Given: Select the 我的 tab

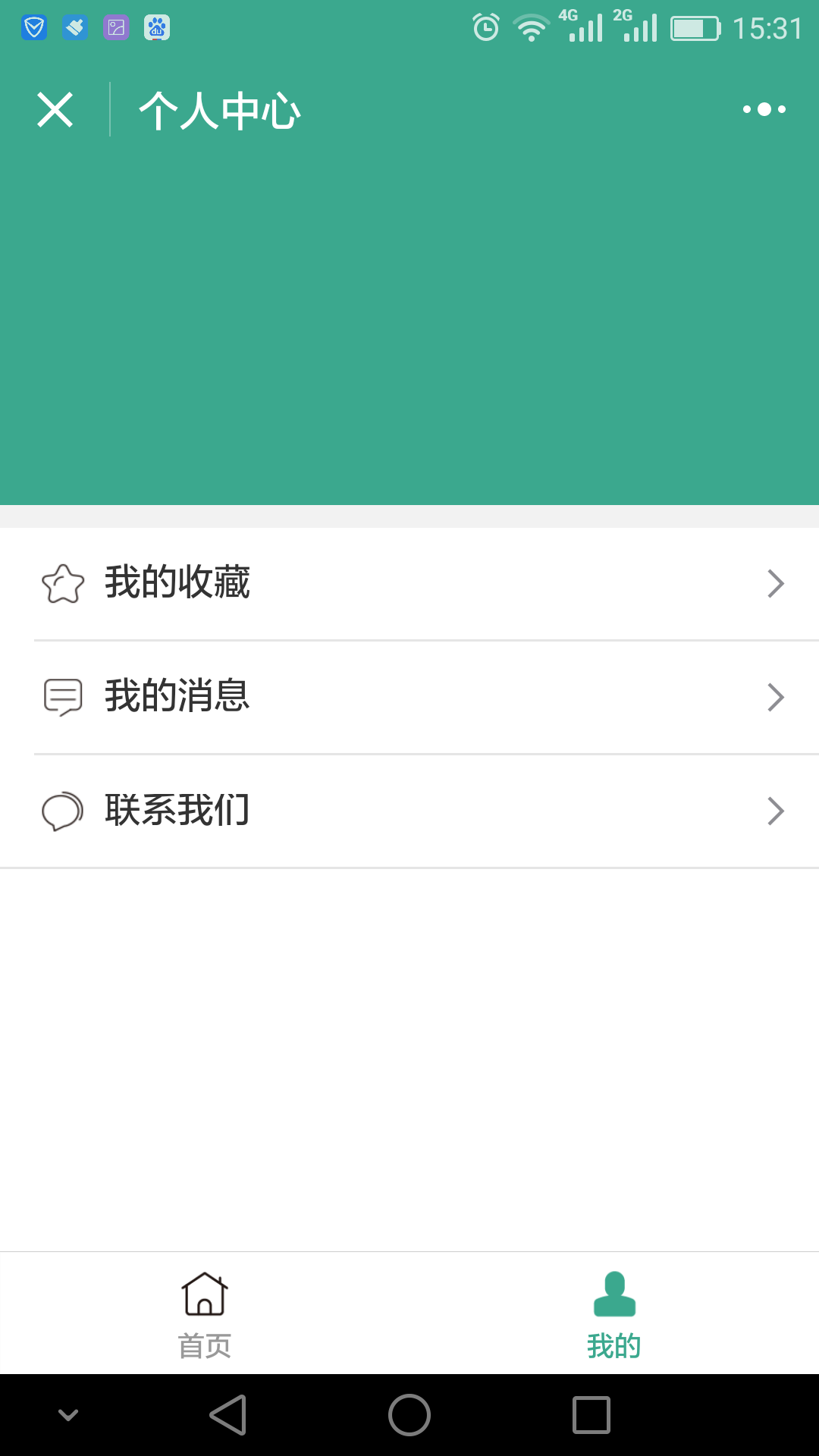Looking at the screenshot, I should tap(614, 1314).
